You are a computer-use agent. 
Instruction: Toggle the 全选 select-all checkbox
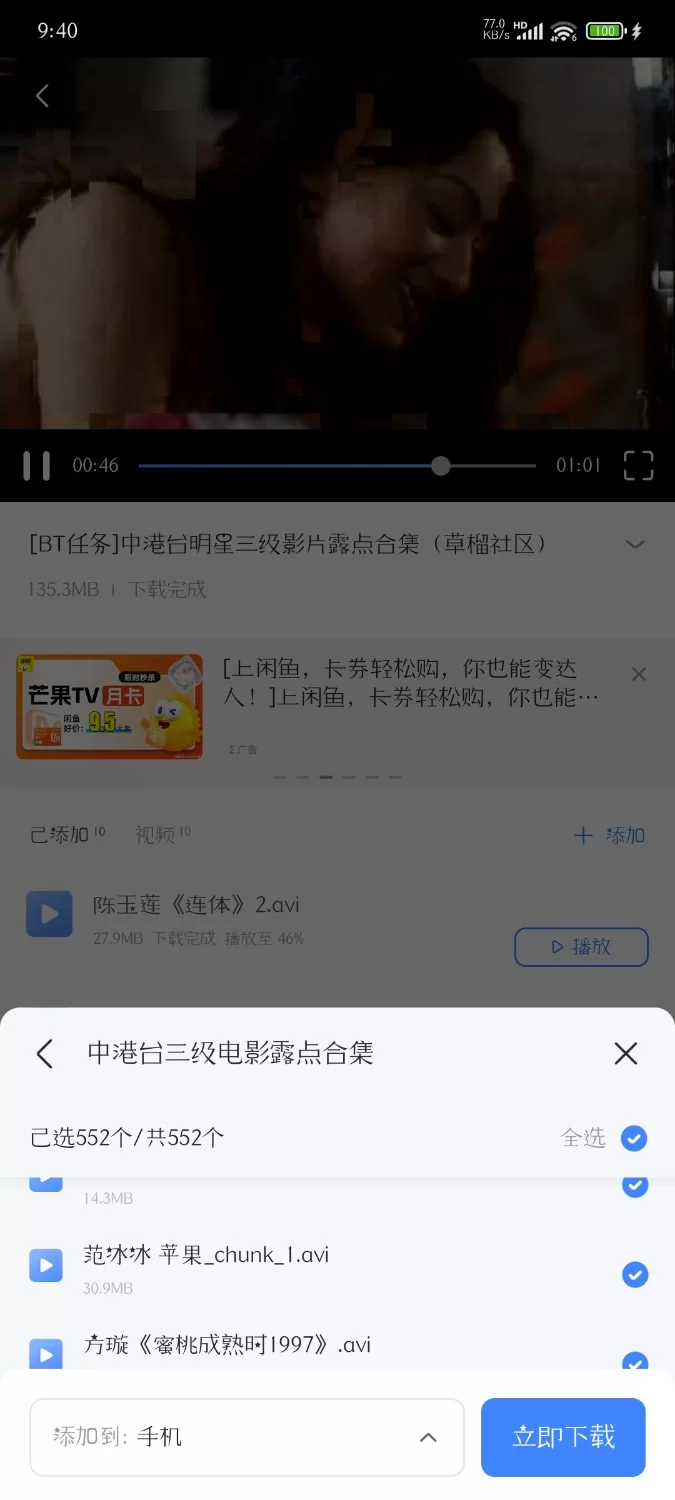point(634,1138)
